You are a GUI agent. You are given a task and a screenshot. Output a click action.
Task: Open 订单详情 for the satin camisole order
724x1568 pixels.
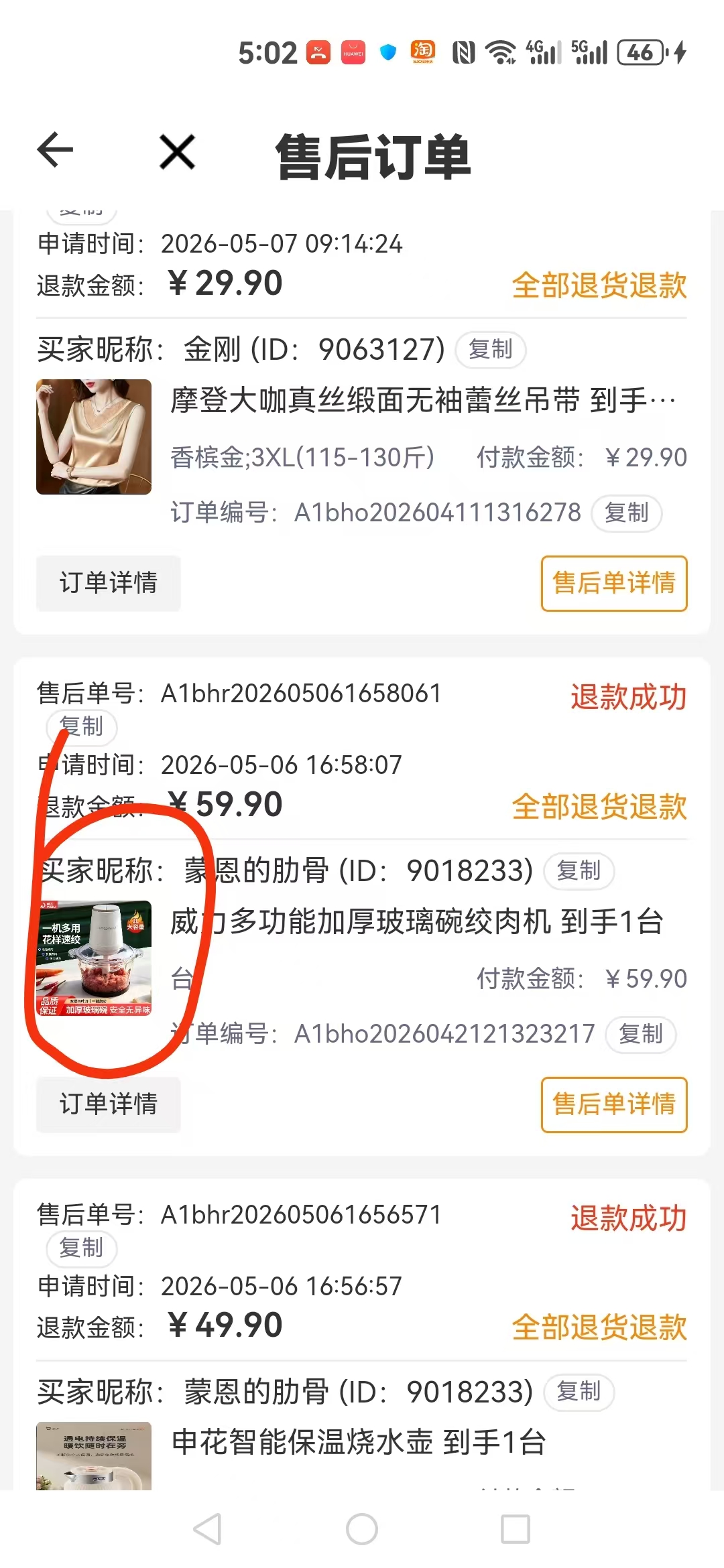pyautogui.click(x=109, y=583)
